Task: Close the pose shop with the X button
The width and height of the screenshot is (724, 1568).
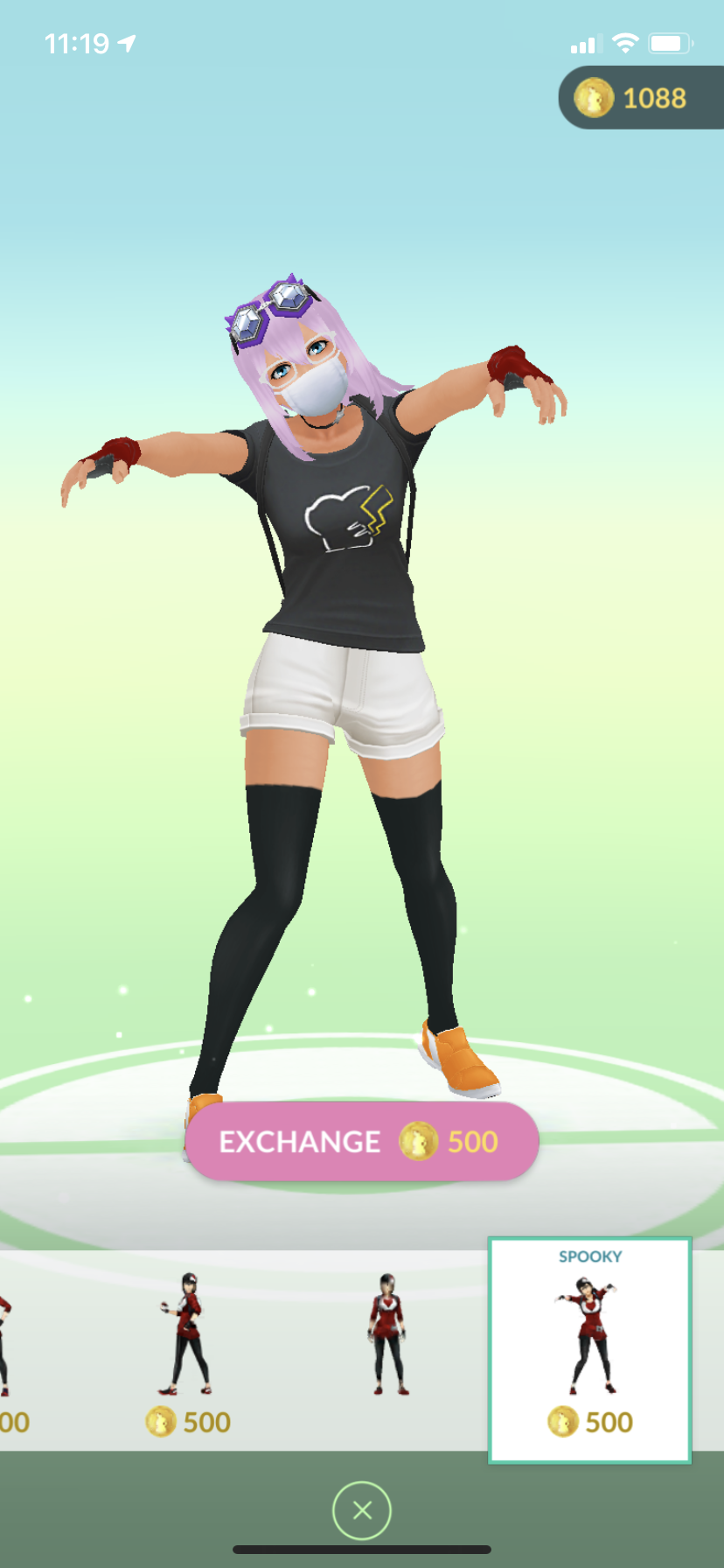Action: click(361, 1508)
